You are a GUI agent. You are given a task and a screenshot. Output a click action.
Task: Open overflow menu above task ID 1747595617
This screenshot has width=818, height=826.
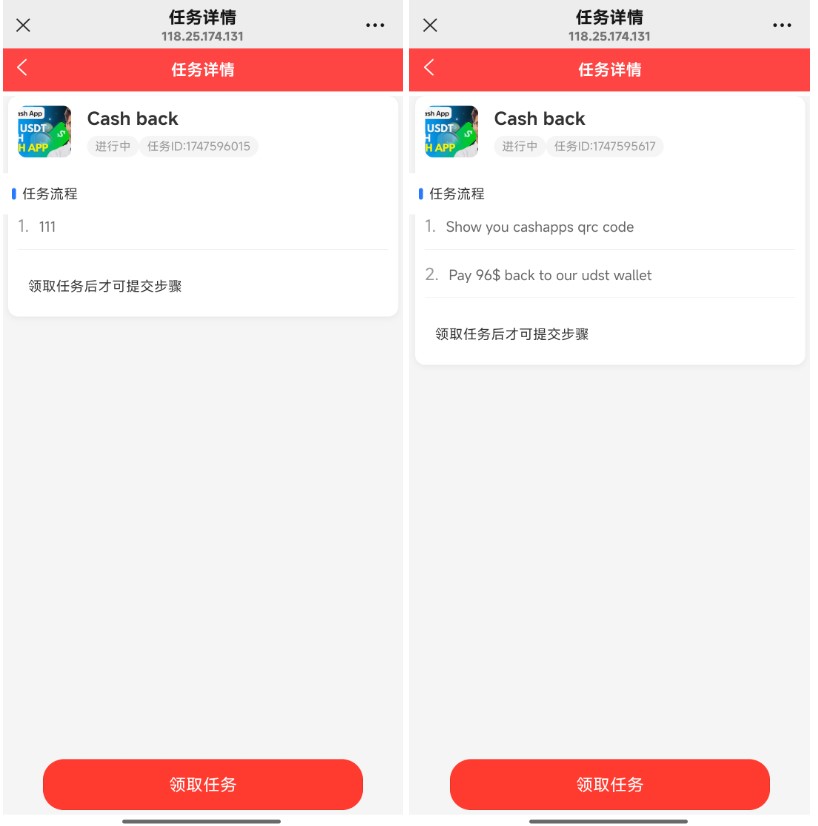click(x=782, y=25)
